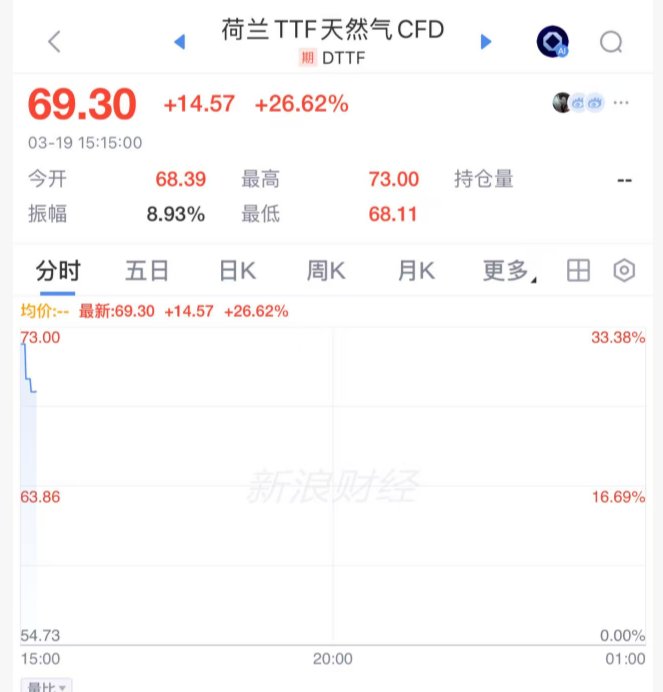Expand the 量比 indicator dropdown
Image resolution: width=663 pixels, height=692 pixels.
point(46,686)
